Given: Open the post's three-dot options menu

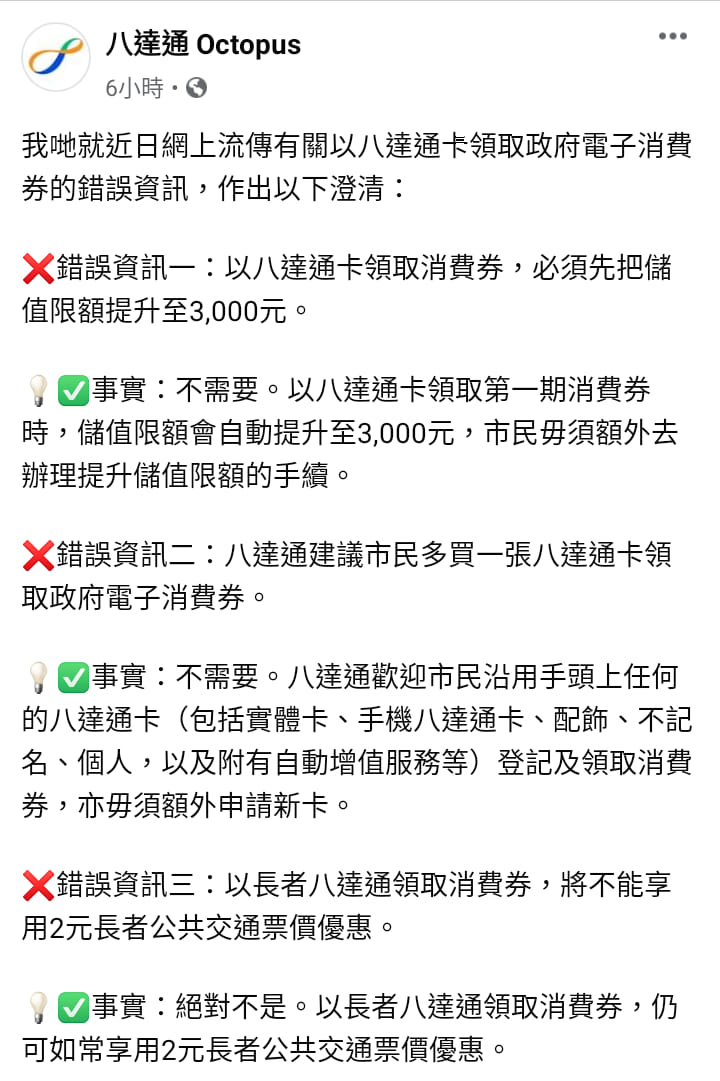Looking at the screenshot, I should [x=672, y=37].
